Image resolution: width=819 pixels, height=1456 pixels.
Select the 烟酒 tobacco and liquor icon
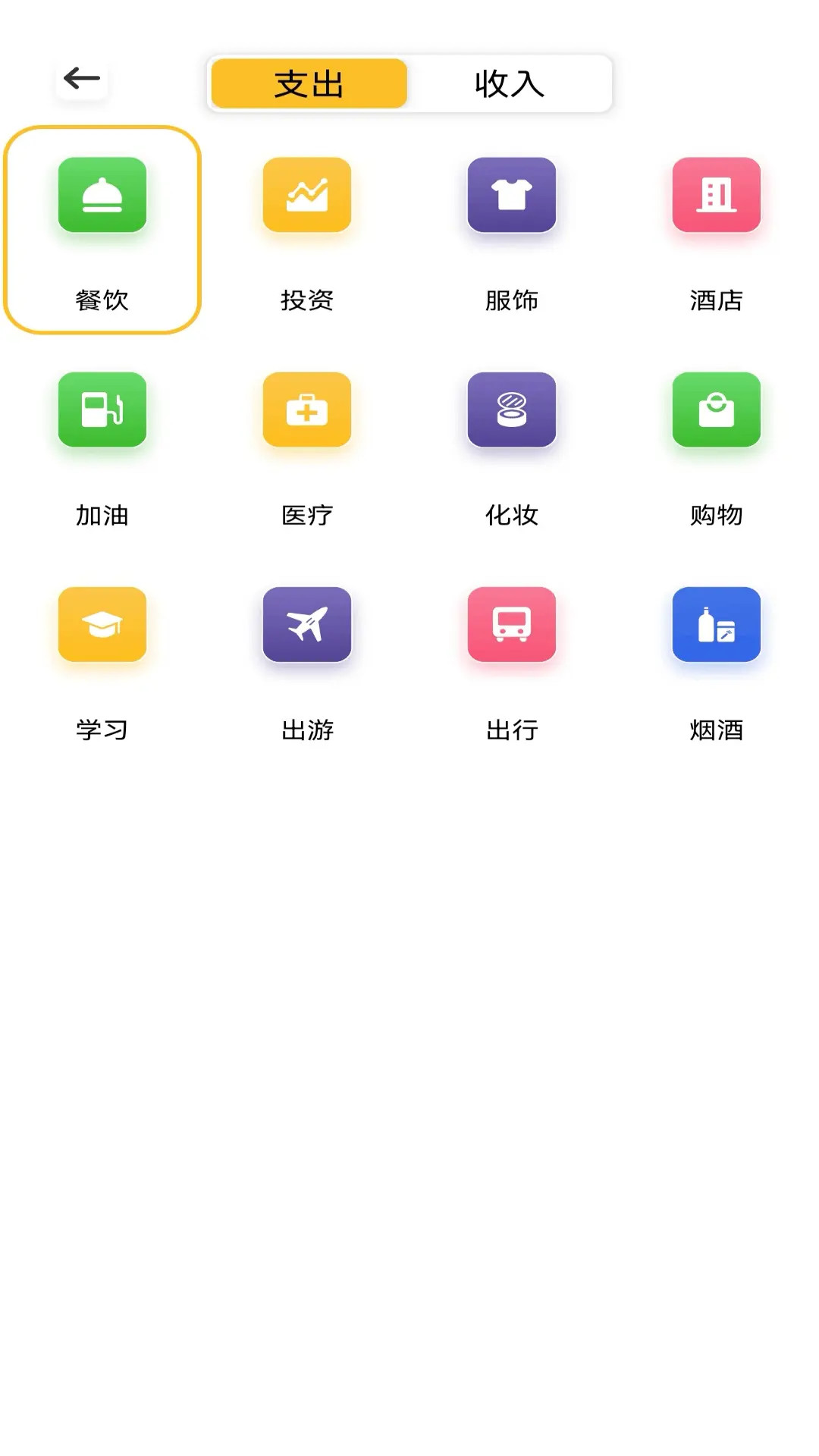[715, 625]
